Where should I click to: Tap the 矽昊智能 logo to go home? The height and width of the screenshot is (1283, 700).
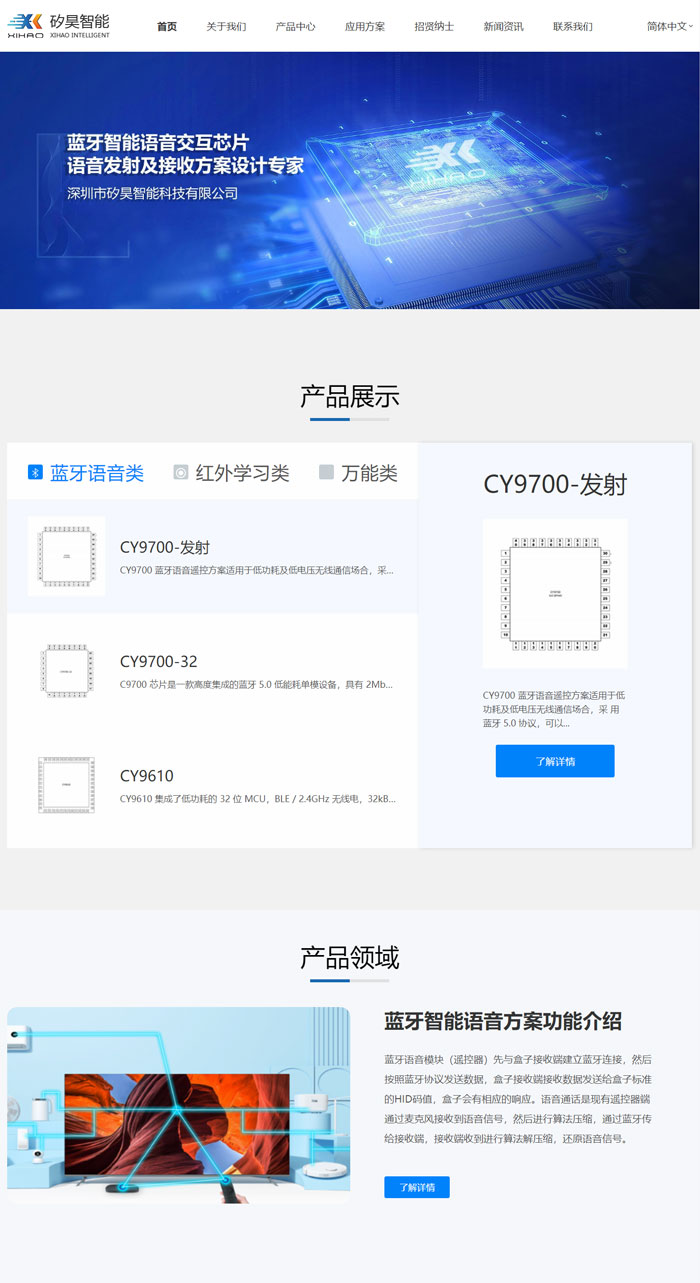(58, 26)
